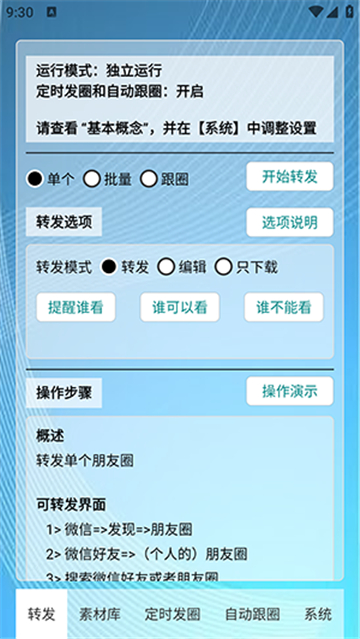Switch to the 定时发圈 tab

point(173,614)
